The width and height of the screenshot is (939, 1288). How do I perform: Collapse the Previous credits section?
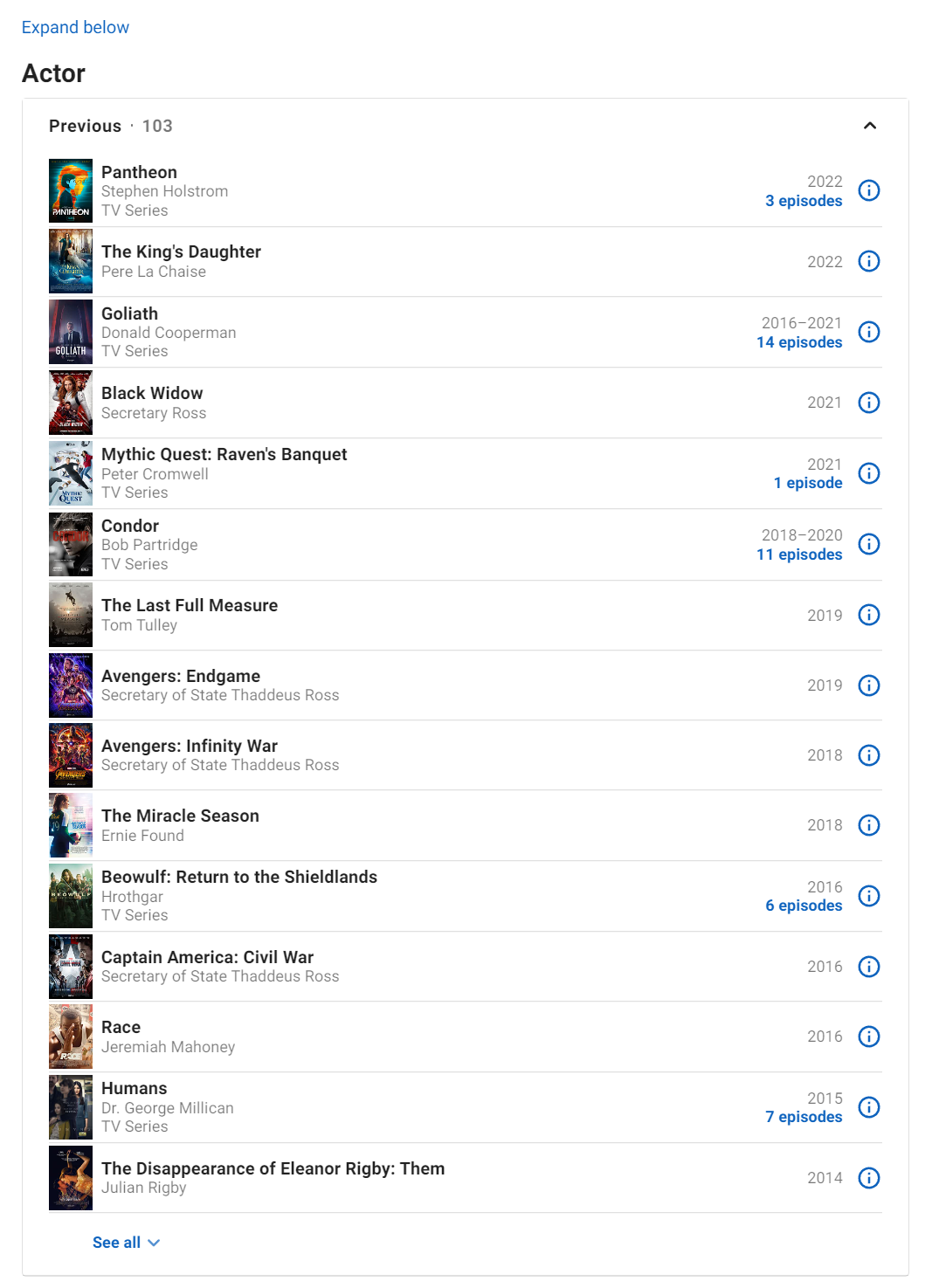(x=869, y=126)
